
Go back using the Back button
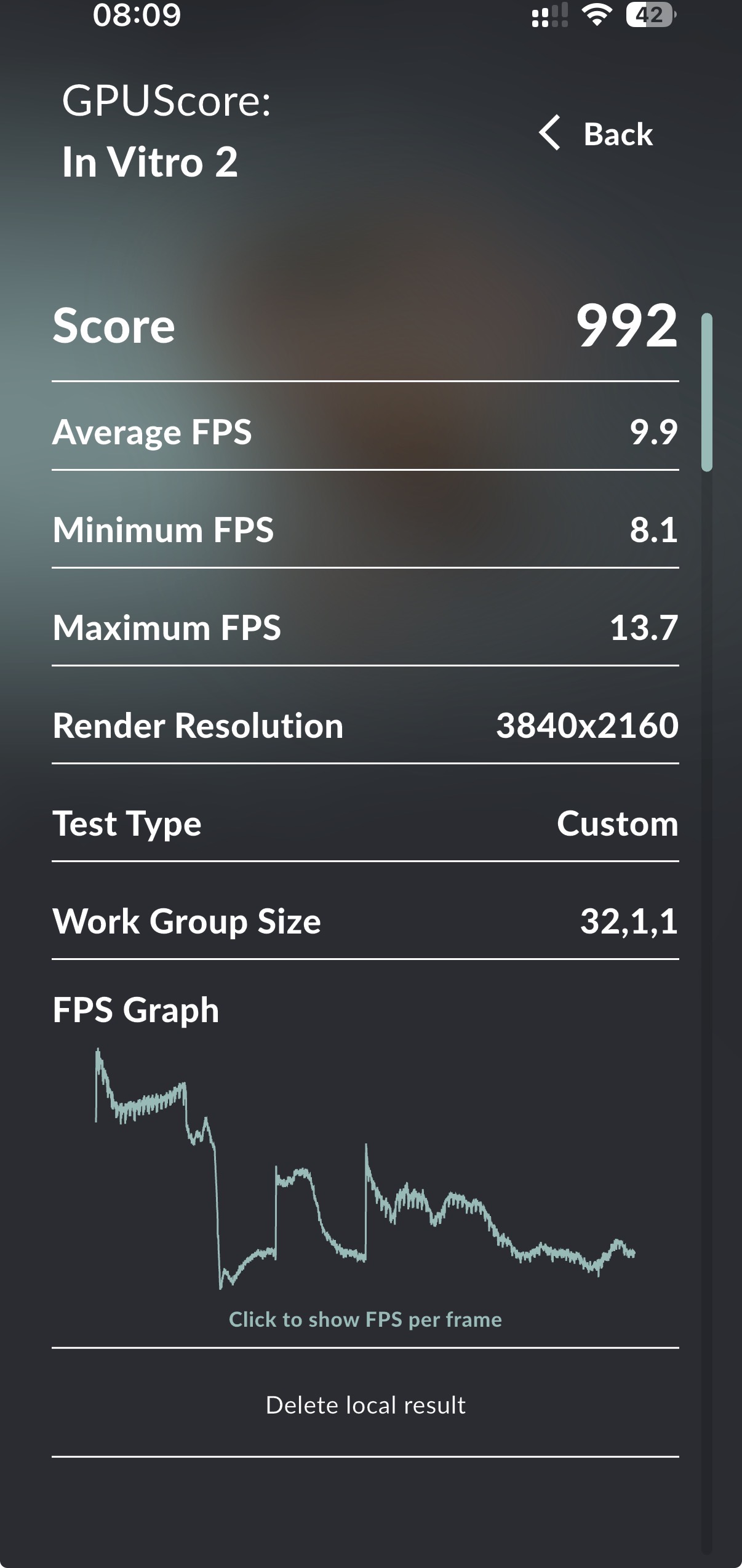(x=596, y=134)
